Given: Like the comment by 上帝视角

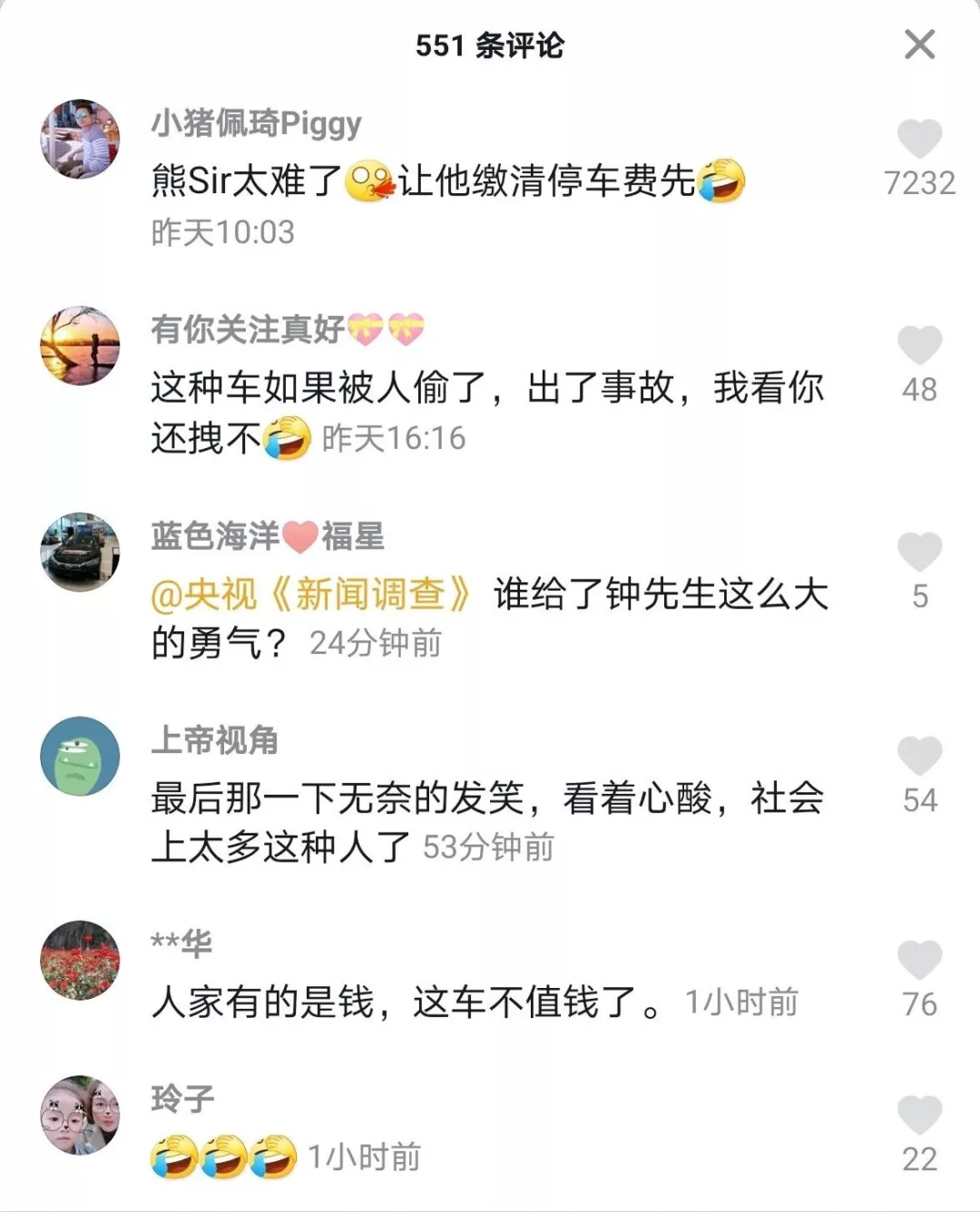Looking at the screenshot, I should [x=919, y=756].
